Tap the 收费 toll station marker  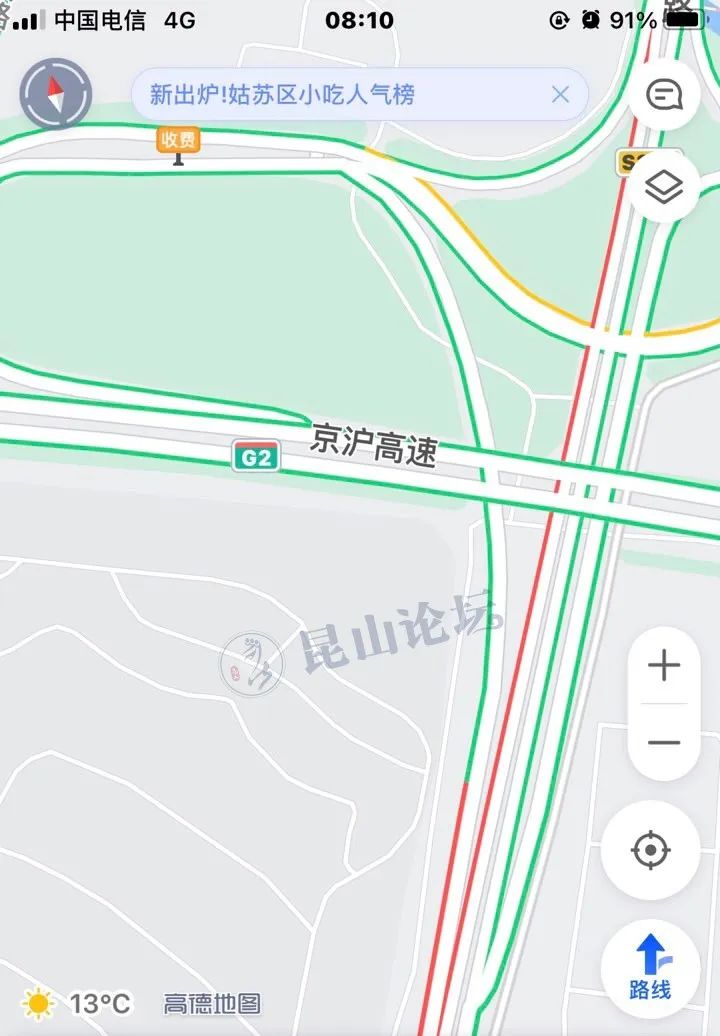click(x=179, y=141)
